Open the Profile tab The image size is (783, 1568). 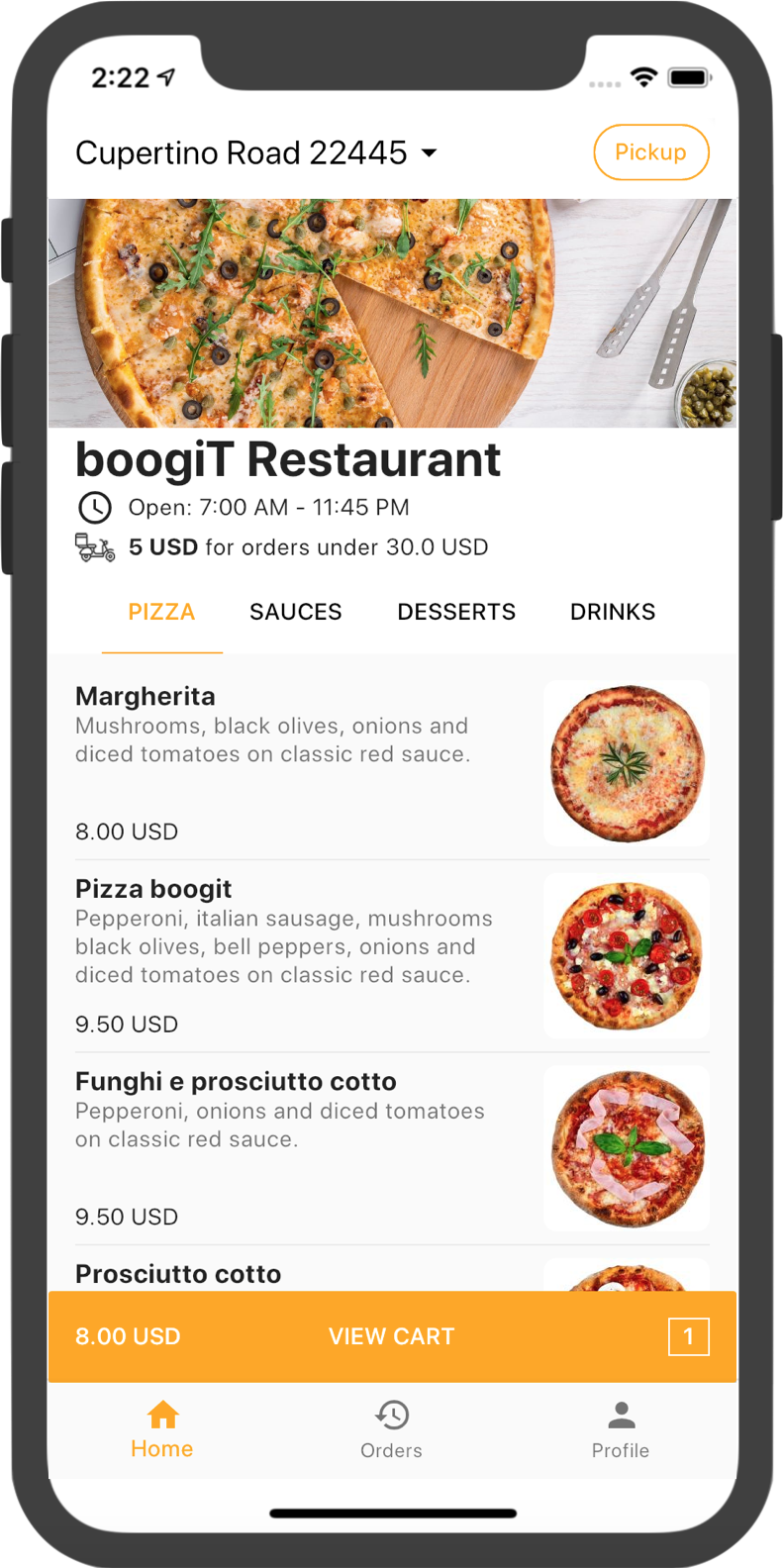[621, 1429]
